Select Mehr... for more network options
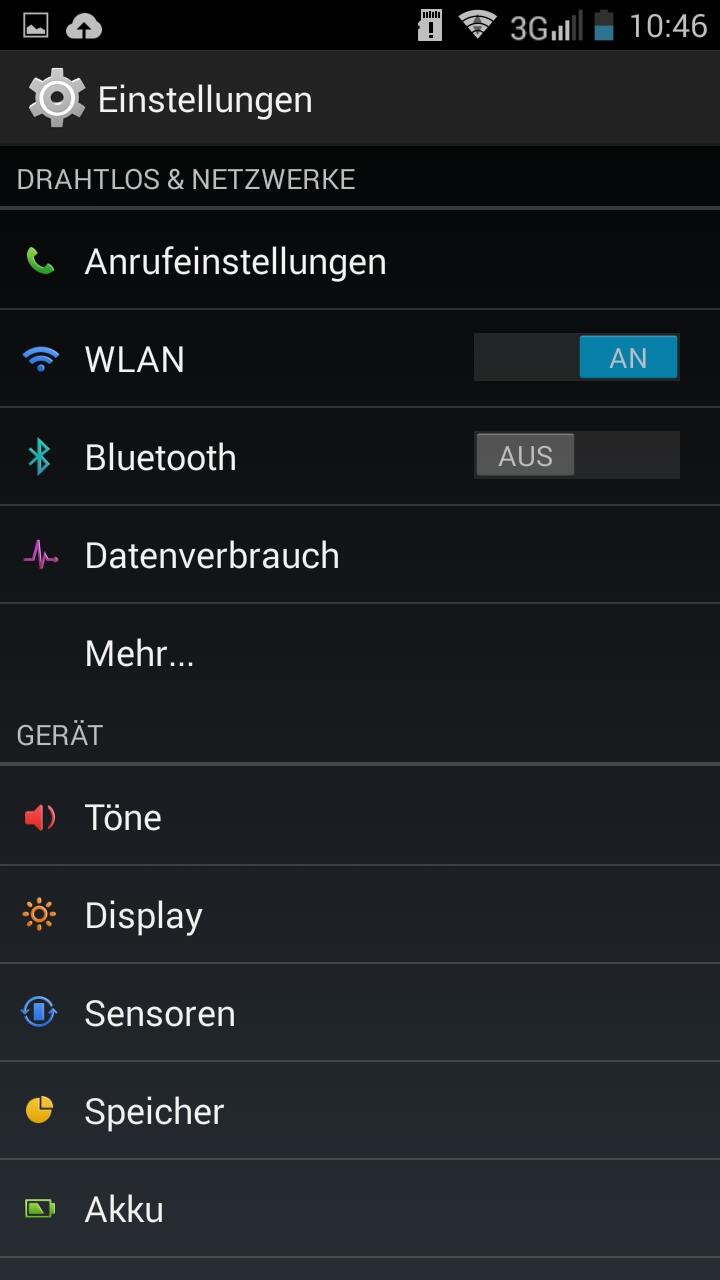This screenshot has width=720, height=1280. (x=140, y=653)
